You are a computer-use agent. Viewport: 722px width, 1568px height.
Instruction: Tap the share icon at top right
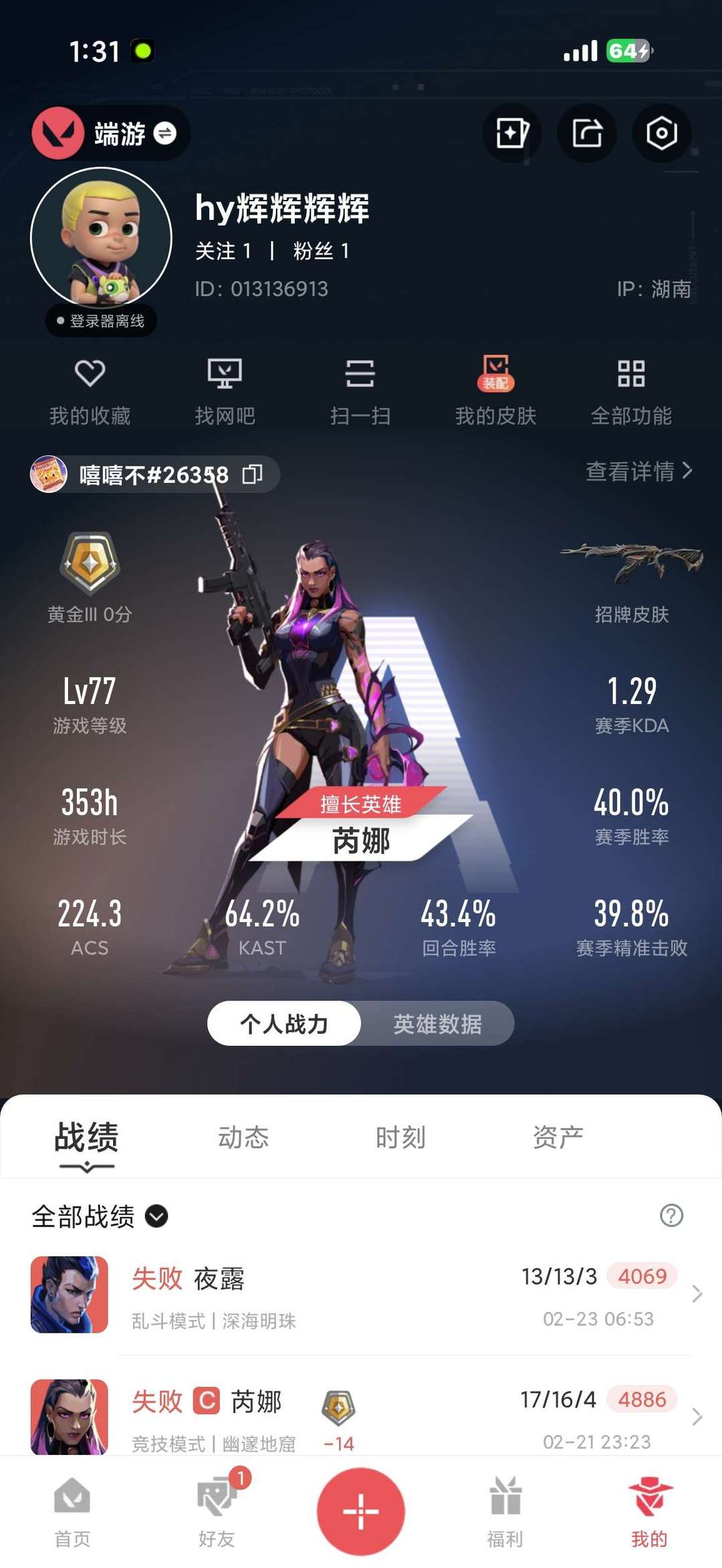[x=586, y=133]
